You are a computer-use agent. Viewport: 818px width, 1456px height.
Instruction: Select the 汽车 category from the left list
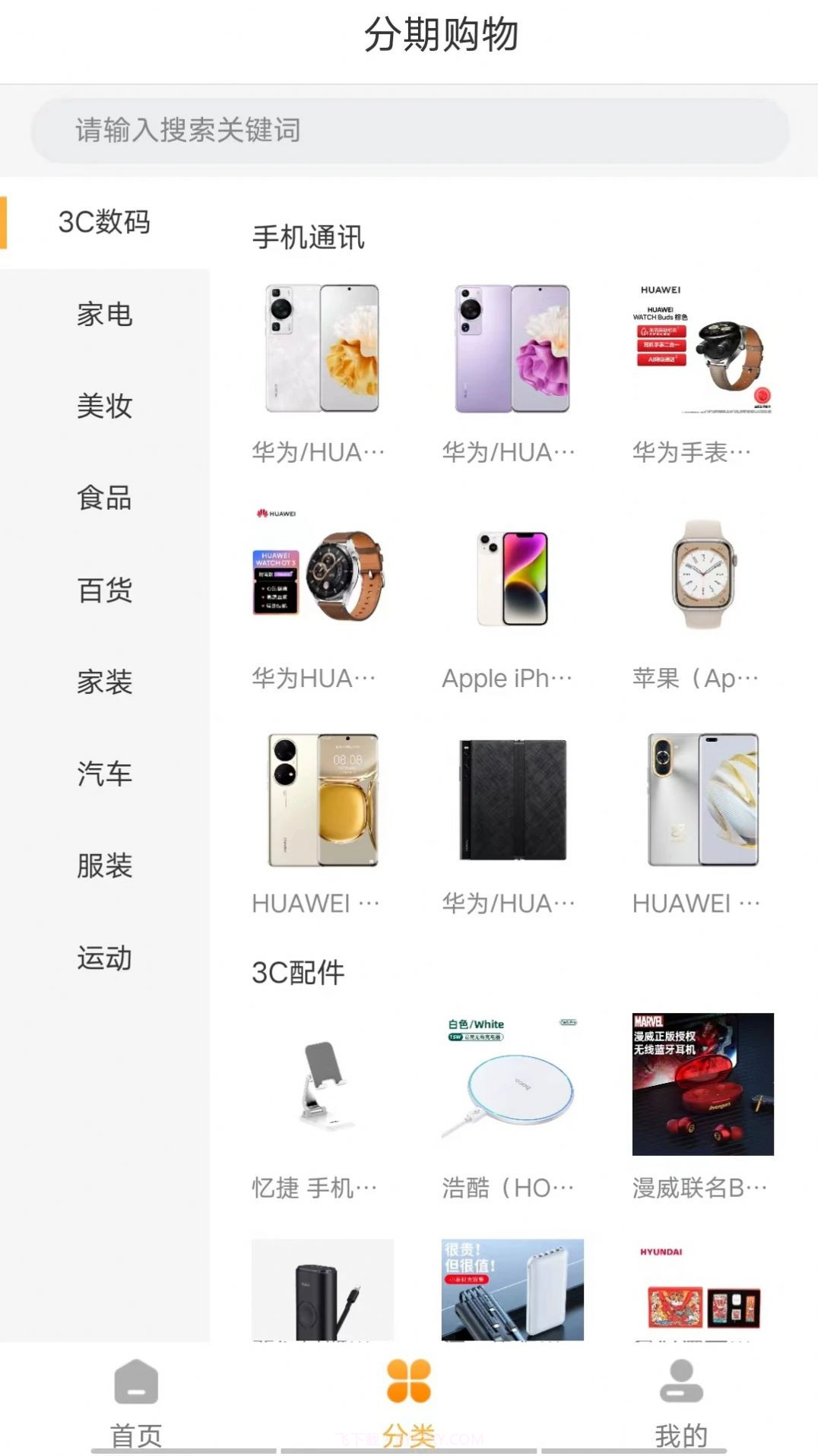coord(104,775)
